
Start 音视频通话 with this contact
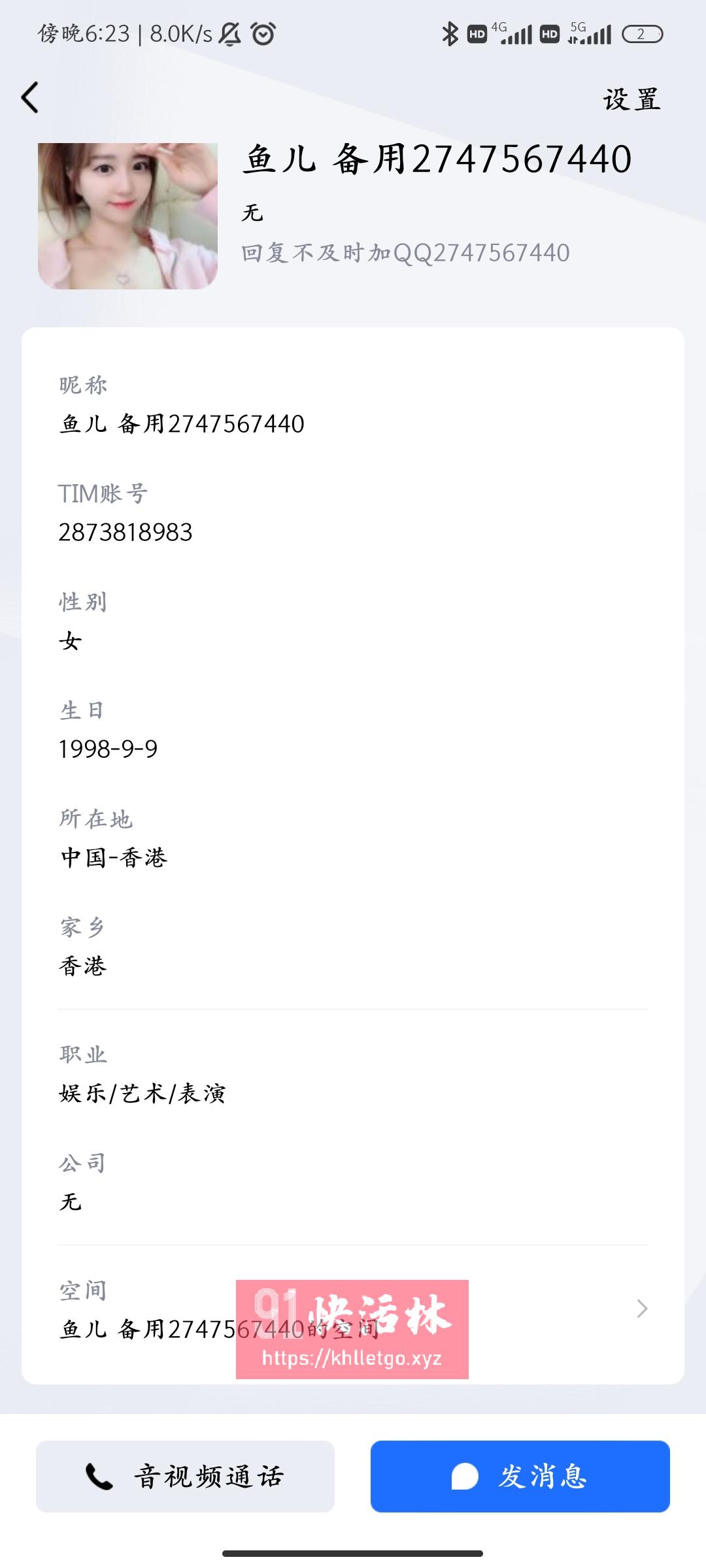click(185, 1477)
